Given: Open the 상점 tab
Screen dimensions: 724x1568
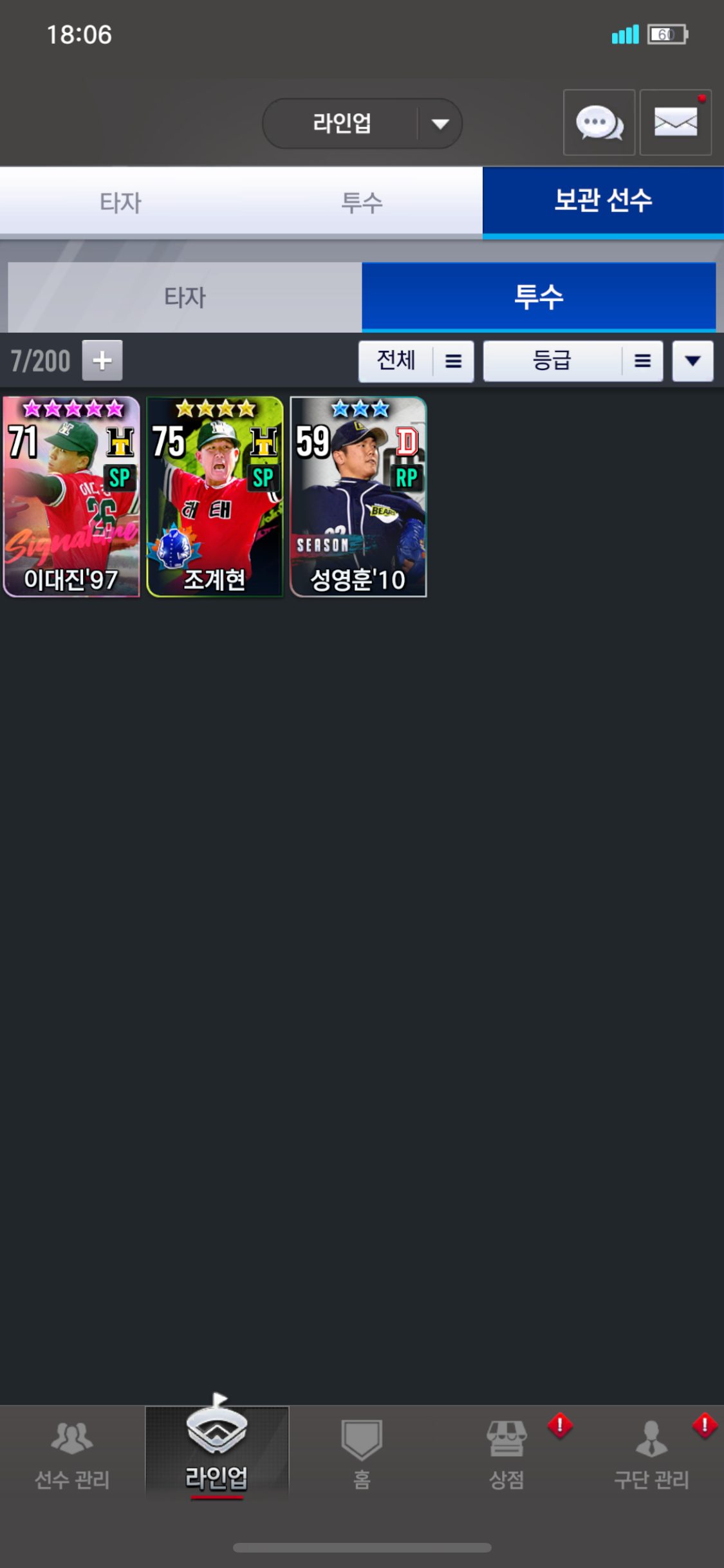Looking at the screenshot, I should click(506, 1456).
